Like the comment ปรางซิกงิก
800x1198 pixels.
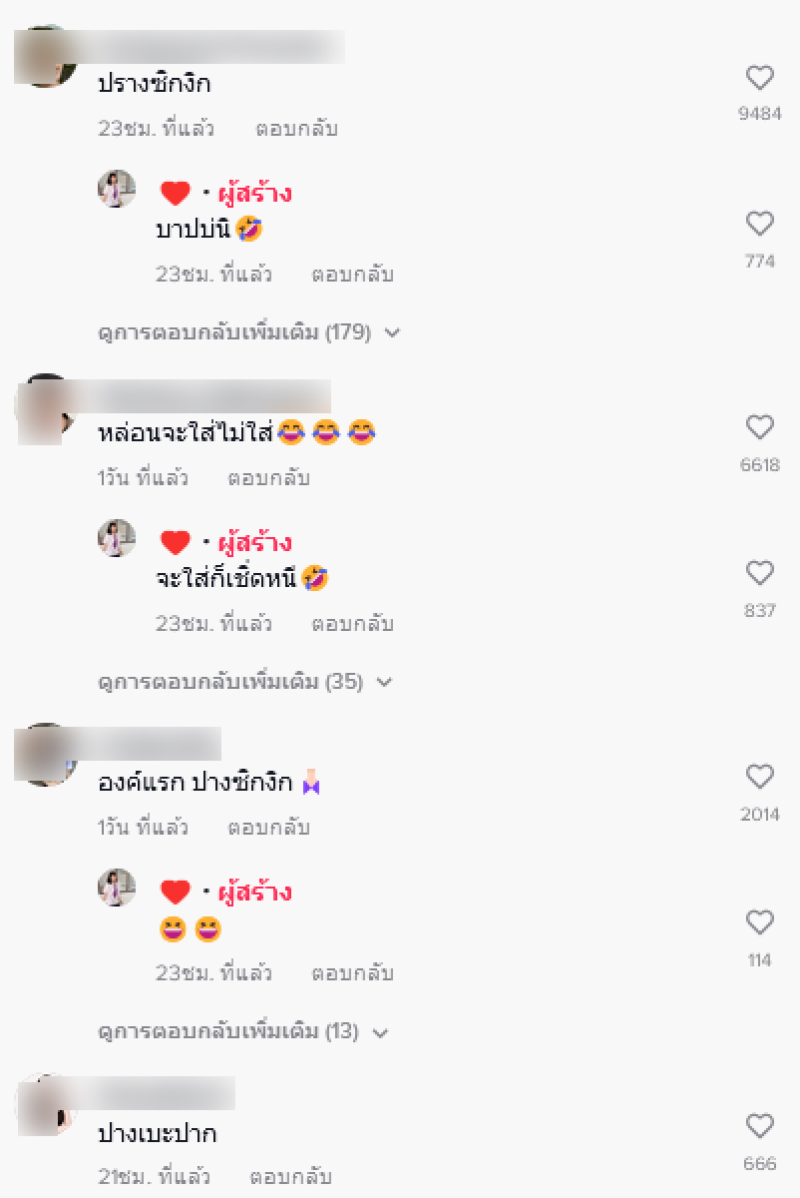click(760, 78)
